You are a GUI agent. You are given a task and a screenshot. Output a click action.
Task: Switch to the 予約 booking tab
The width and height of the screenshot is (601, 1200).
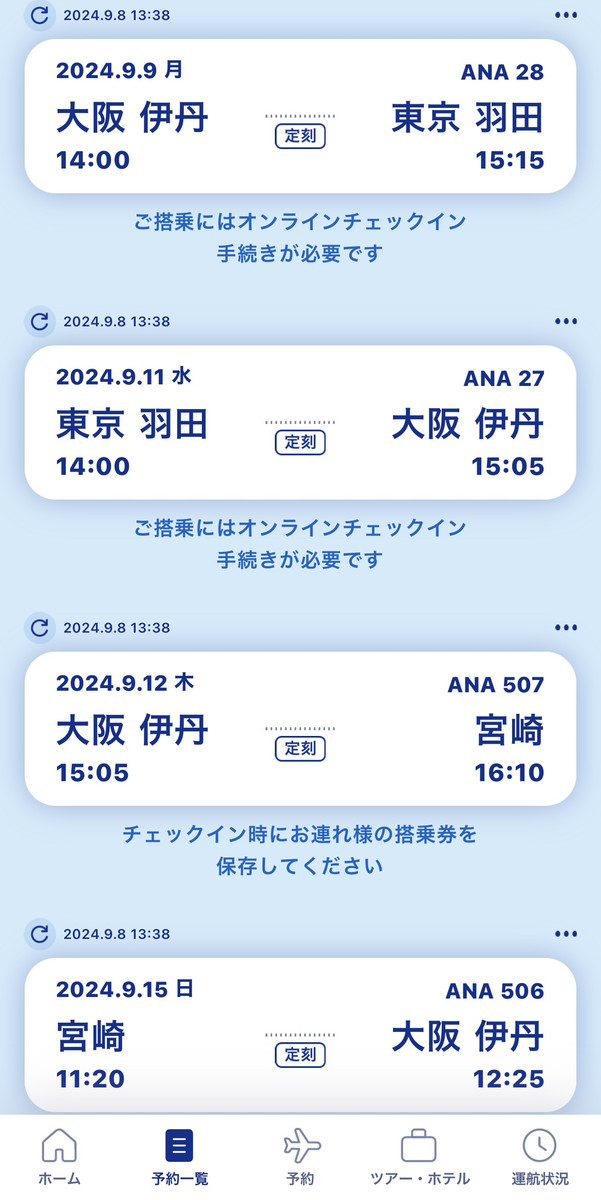[301, 1157]
